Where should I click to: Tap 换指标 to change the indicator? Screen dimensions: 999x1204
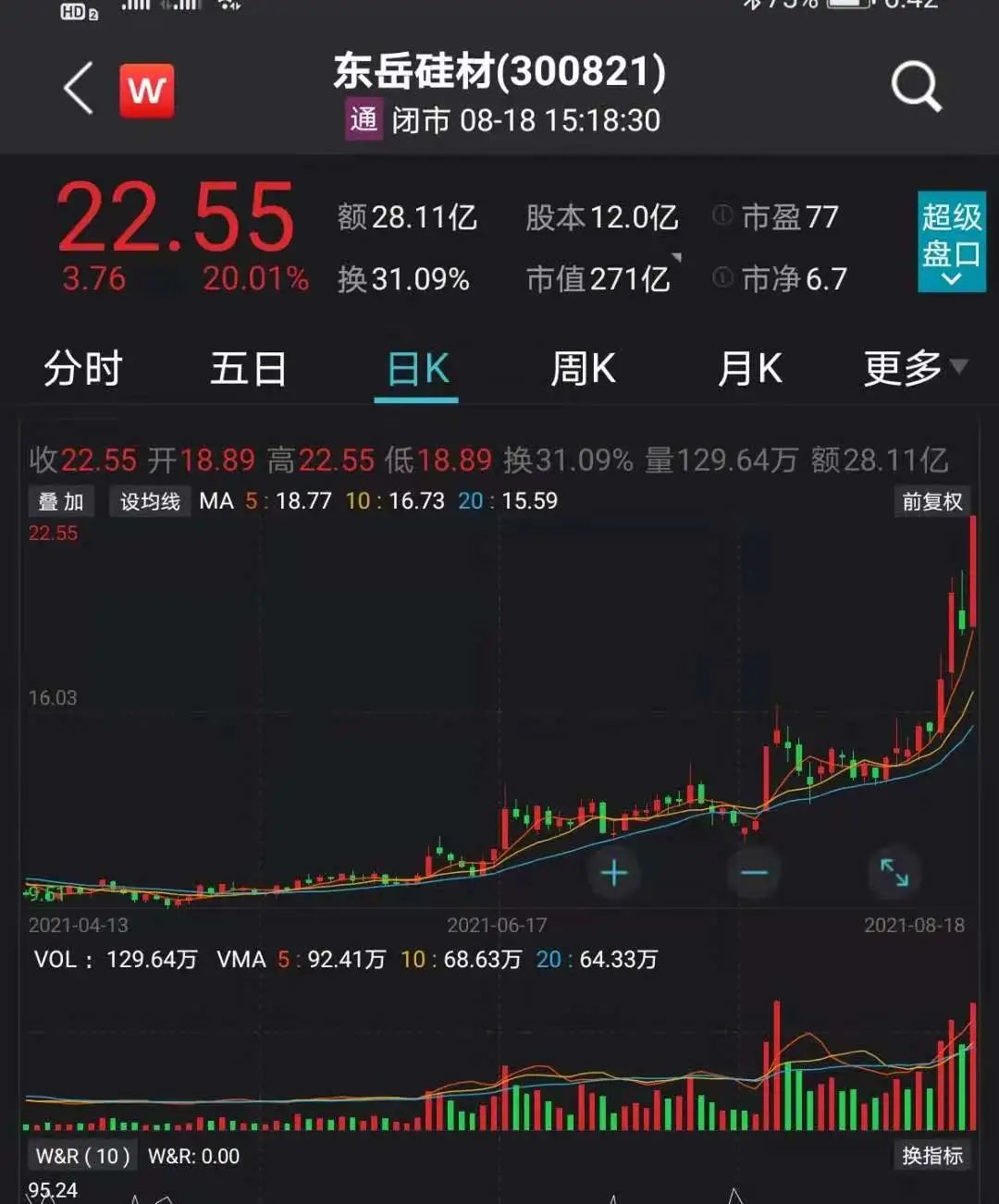point(931,1155)
